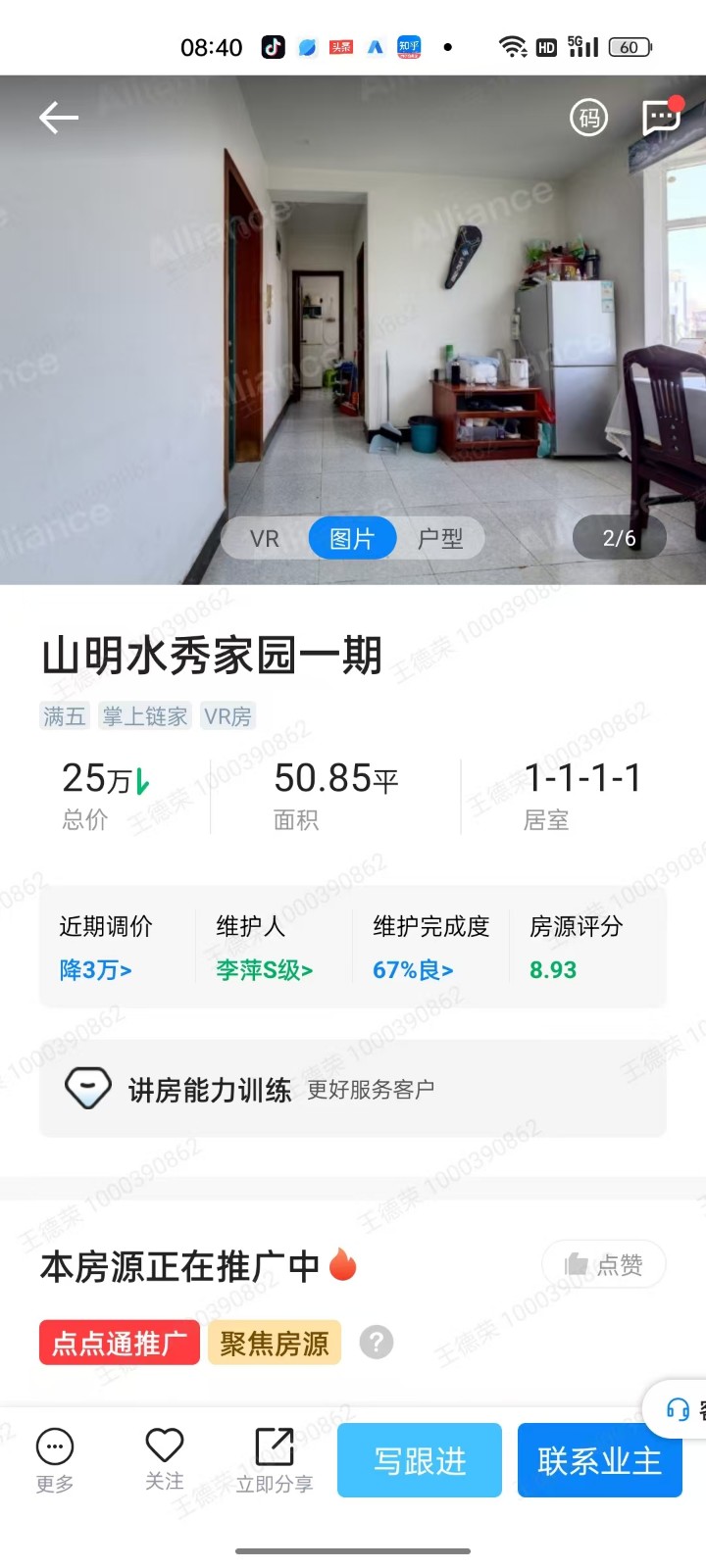
Task: Open the recent price change 降3万
Action: (96, 969)
